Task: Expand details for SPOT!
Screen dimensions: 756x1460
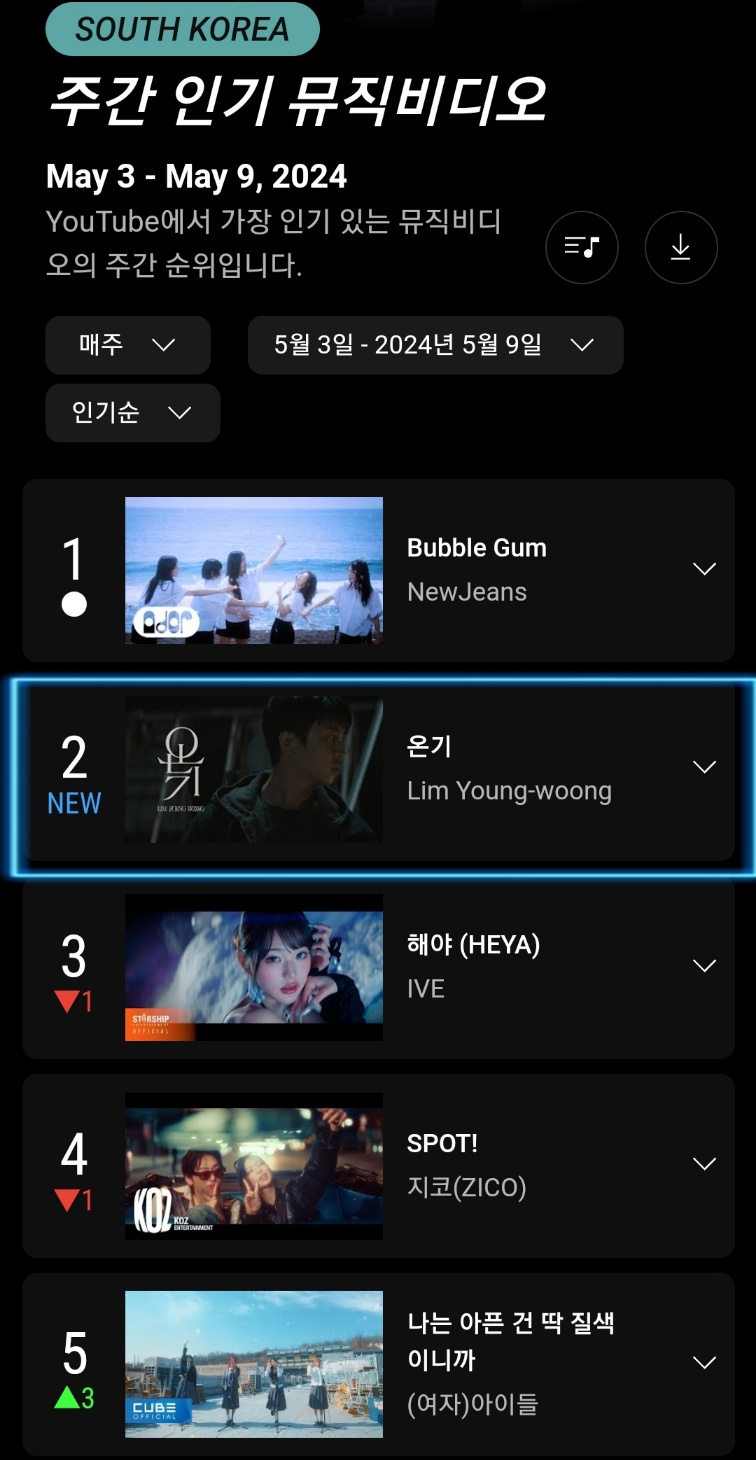Action: (x=705, y=1164)
